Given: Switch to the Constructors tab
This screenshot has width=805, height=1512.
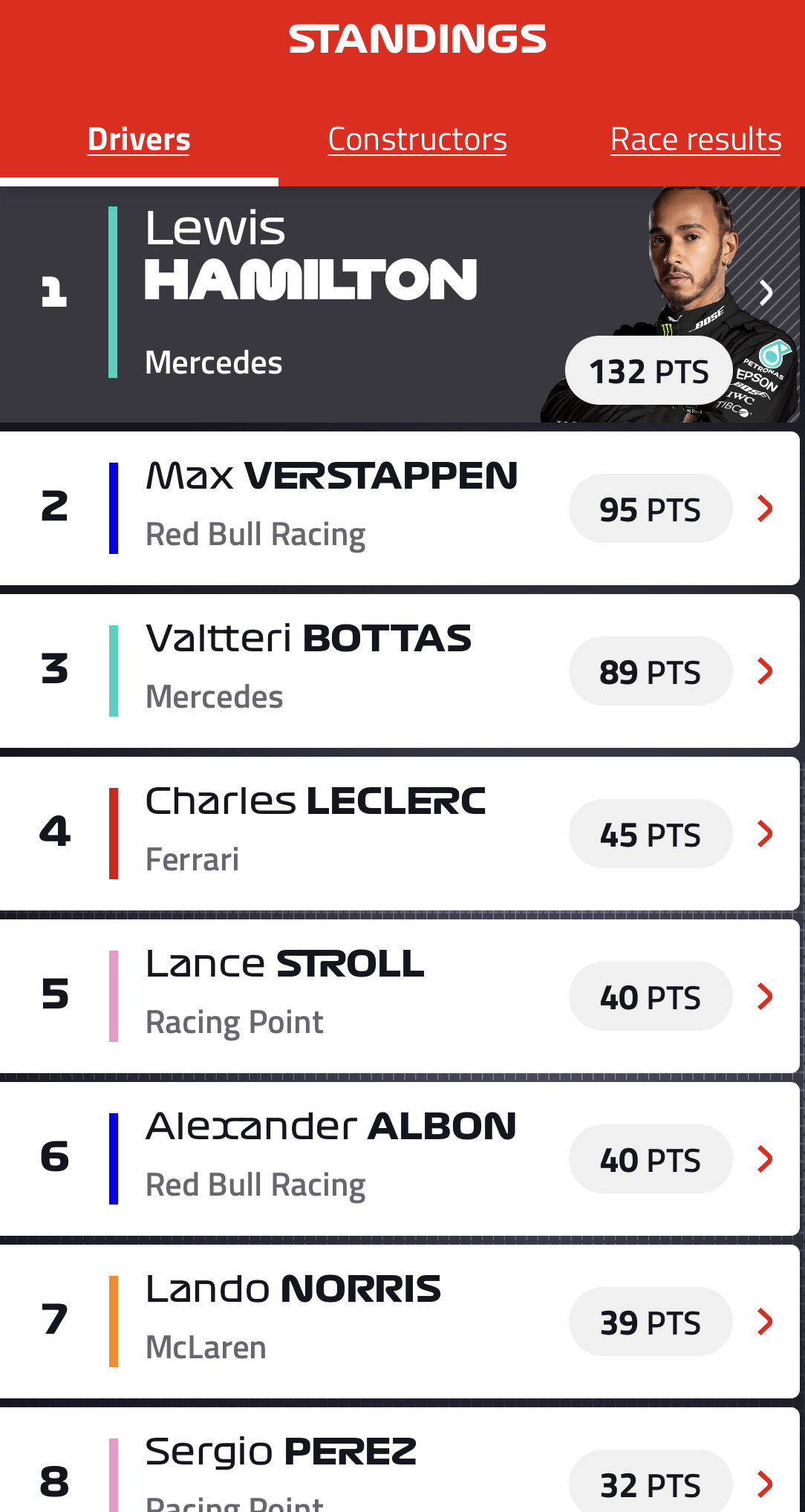Looking at the screenshot, I should (417, 140).
